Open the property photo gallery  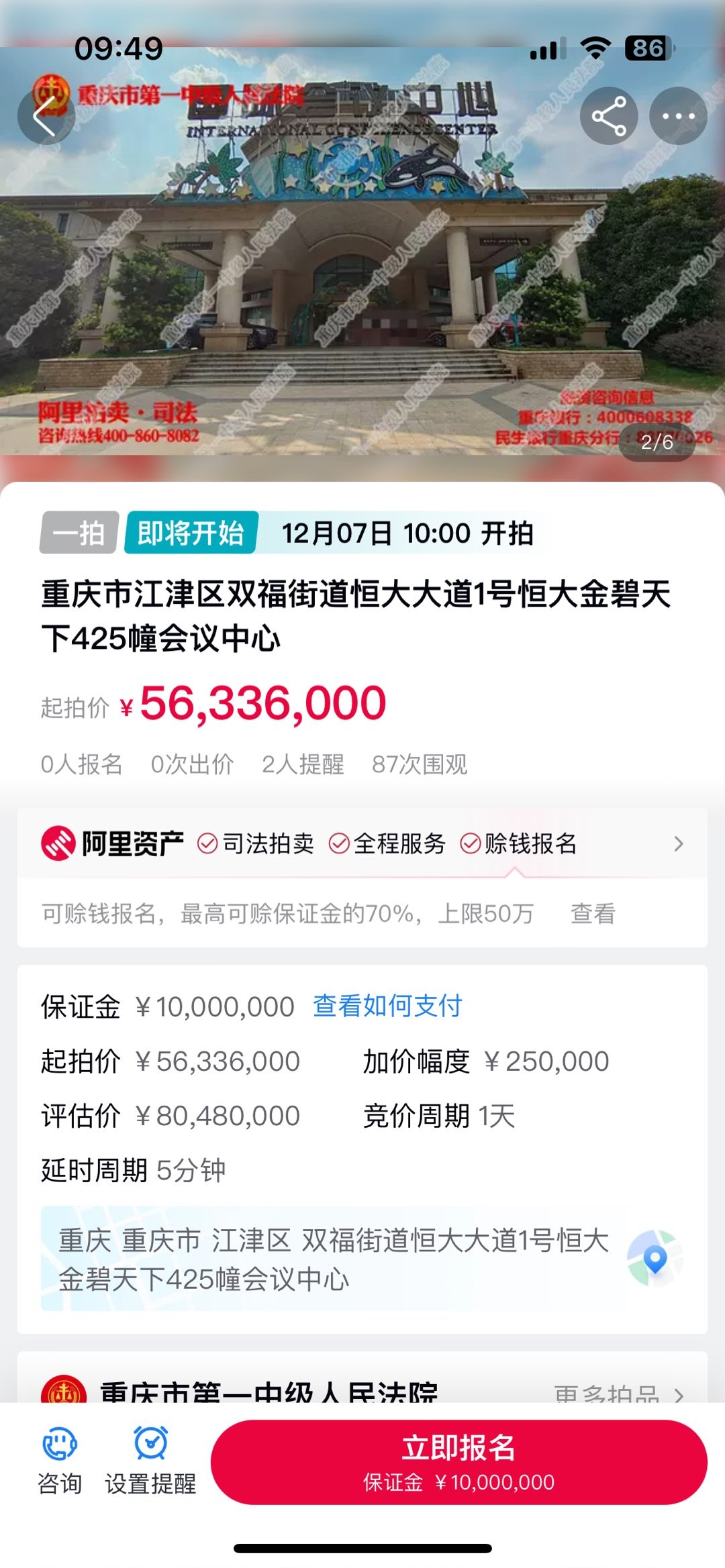click(x=362, y=268)
